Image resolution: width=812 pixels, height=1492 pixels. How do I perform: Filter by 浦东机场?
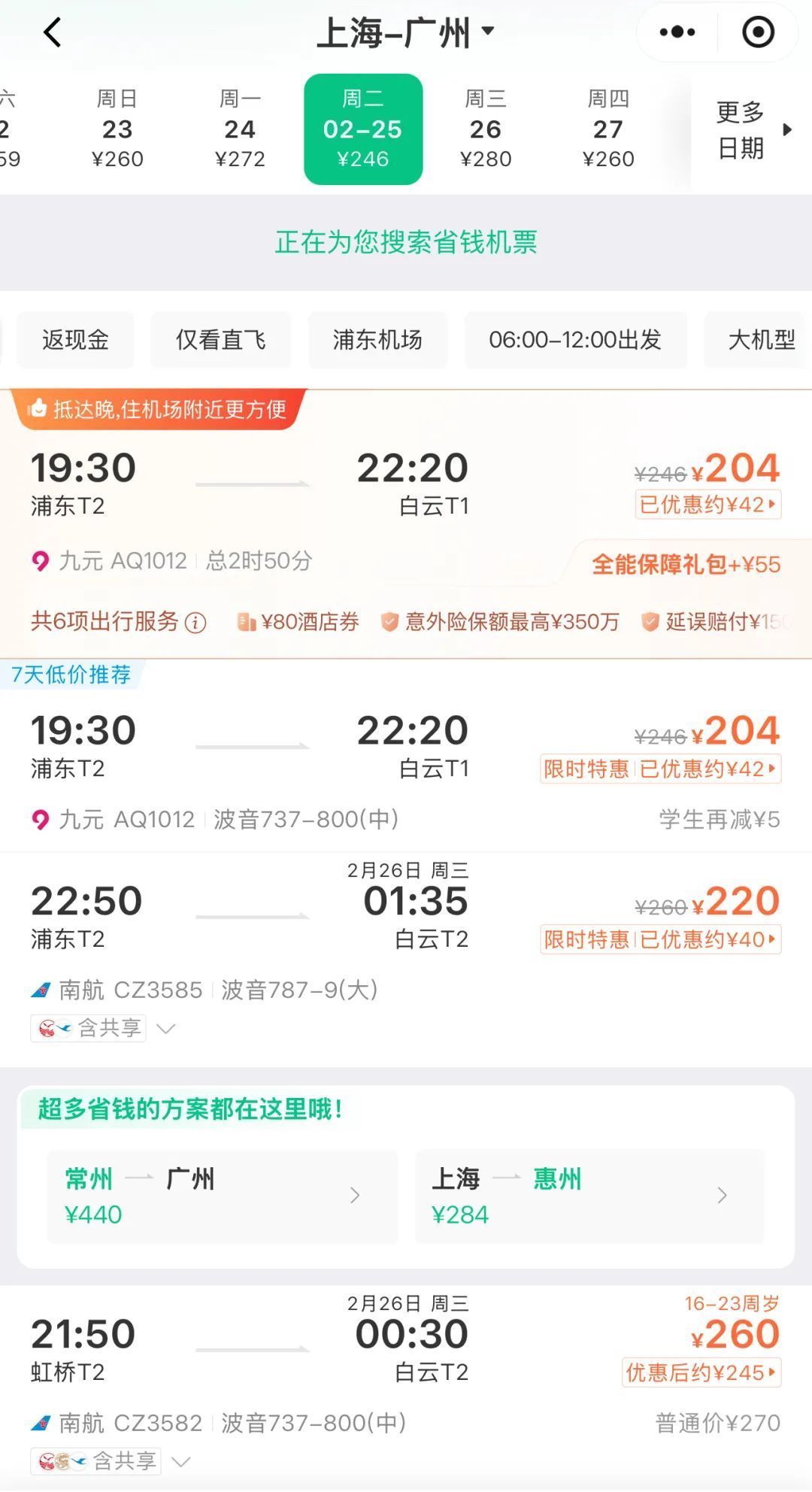coord(377,340)
